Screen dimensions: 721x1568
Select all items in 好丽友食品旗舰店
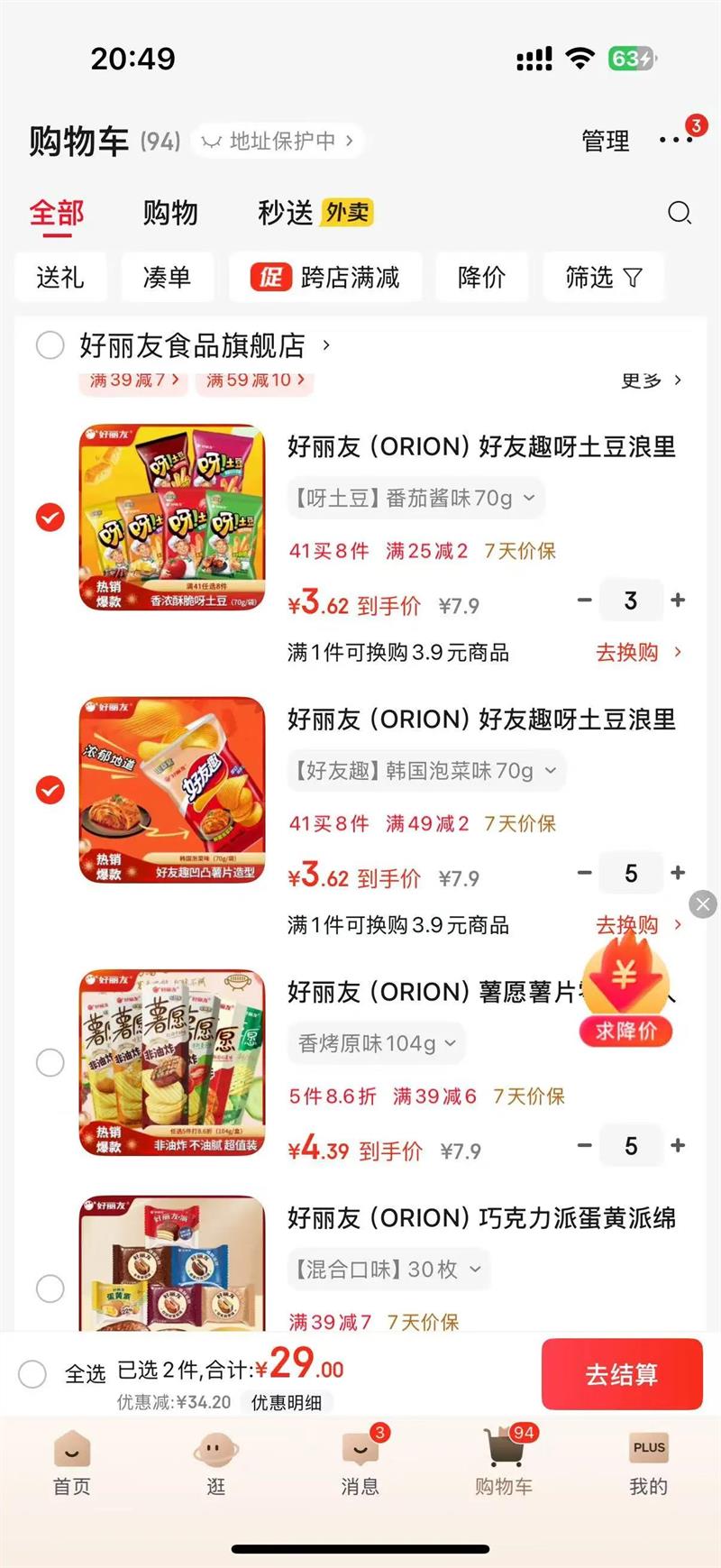(x=50, y=344)
